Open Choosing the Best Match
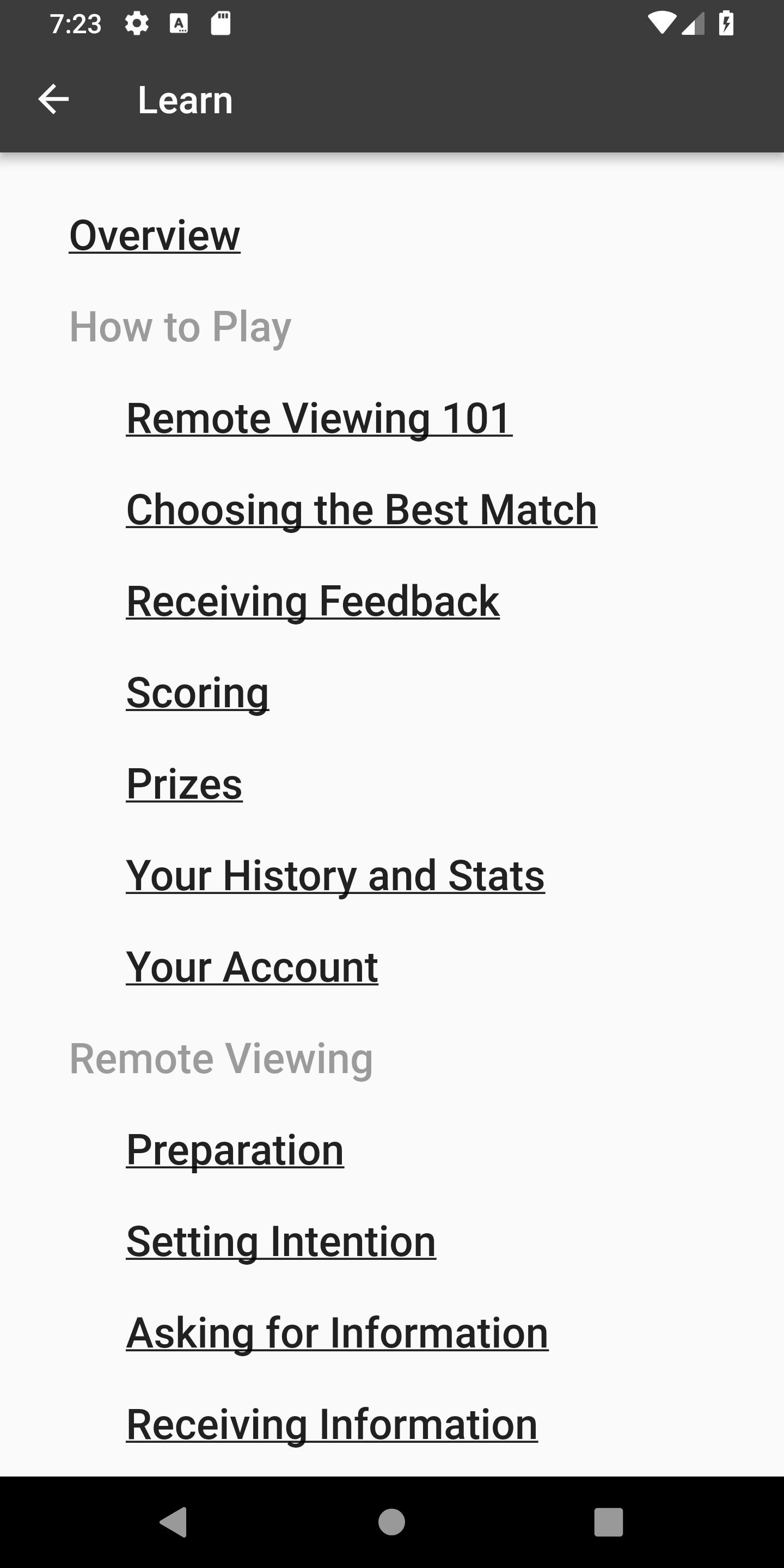Viewport: 784px width, 1568px height. point(362,510)
